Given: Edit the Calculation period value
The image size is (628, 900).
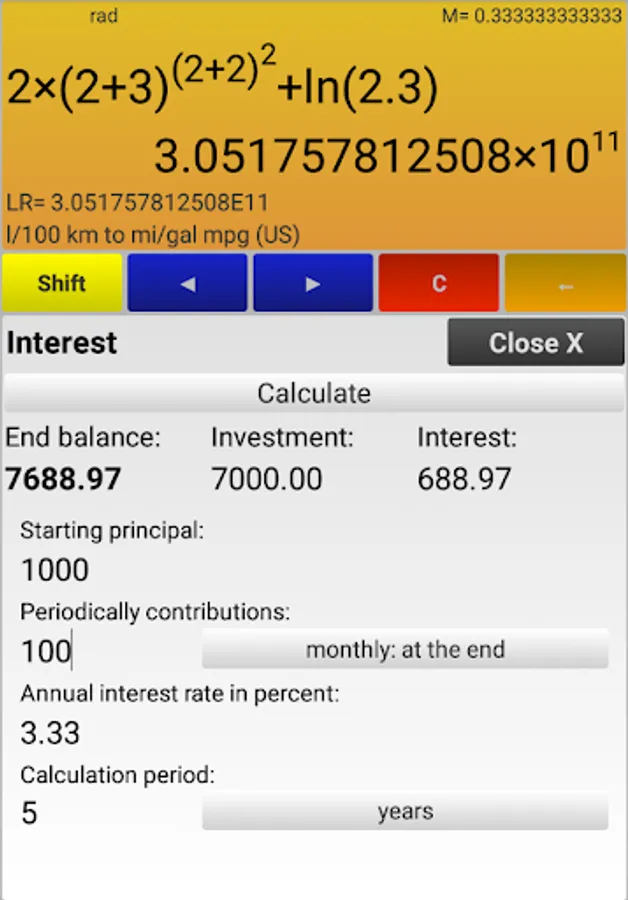Looking at the screenshot, I should click(100, 813).
